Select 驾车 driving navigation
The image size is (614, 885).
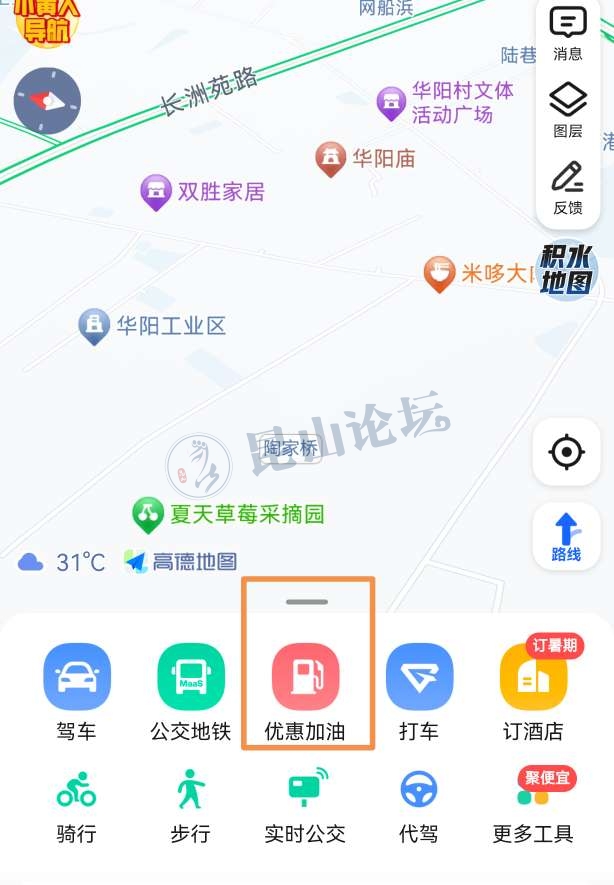76,692
